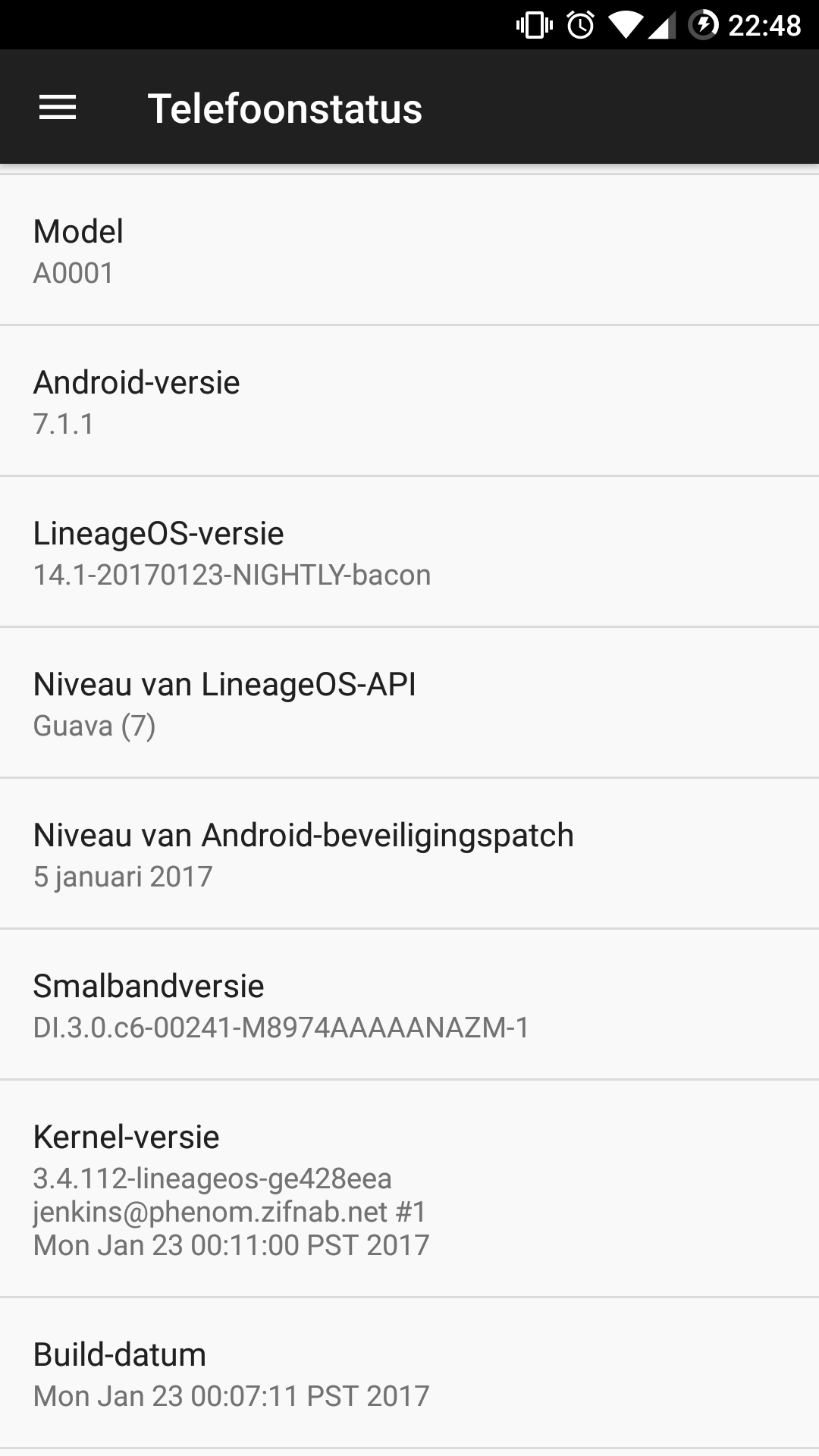Tap the Build-datum row

pyautogui.click(x=409, y=1373)
